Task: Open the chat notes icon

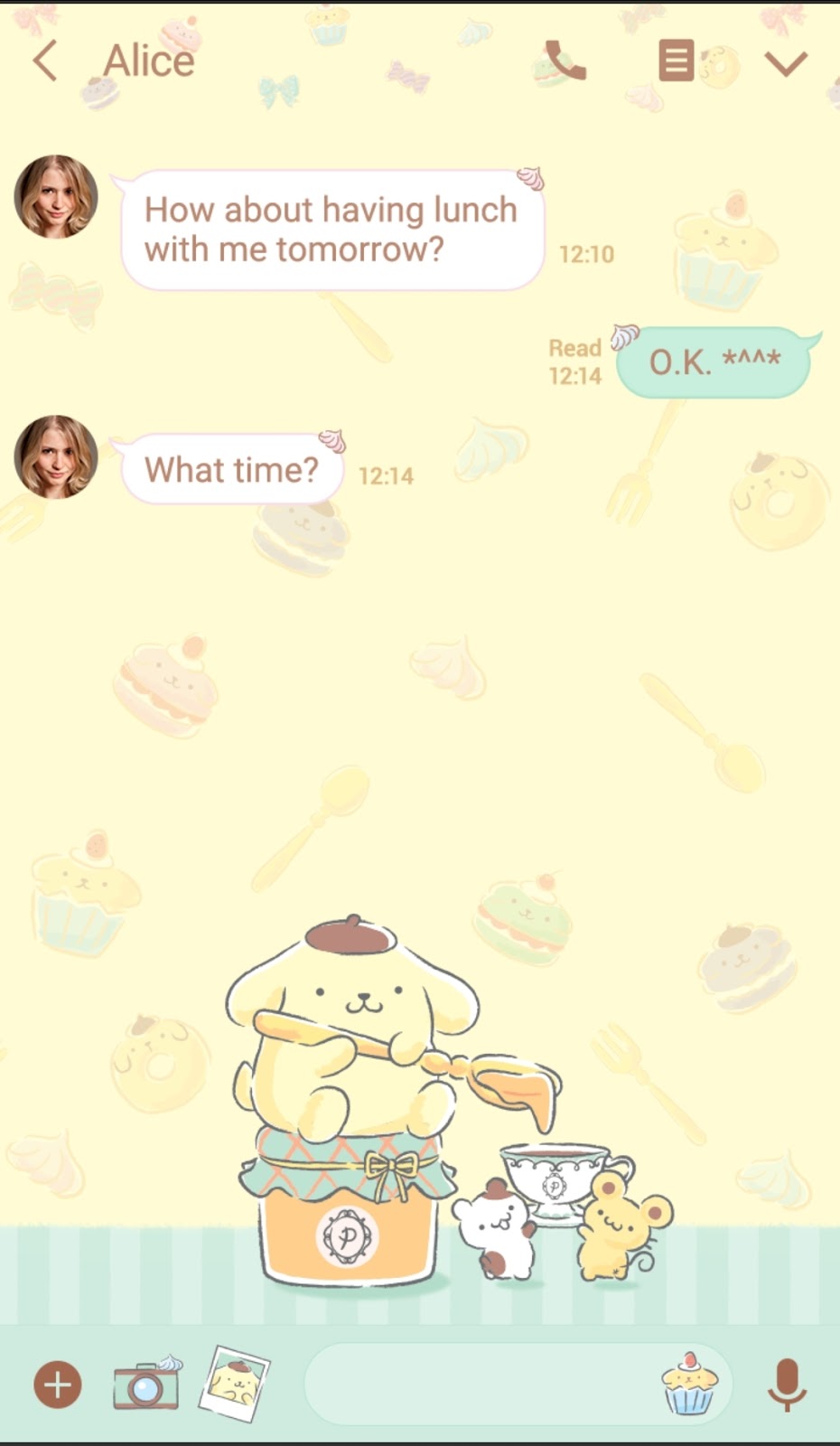Action: point(676,61)
